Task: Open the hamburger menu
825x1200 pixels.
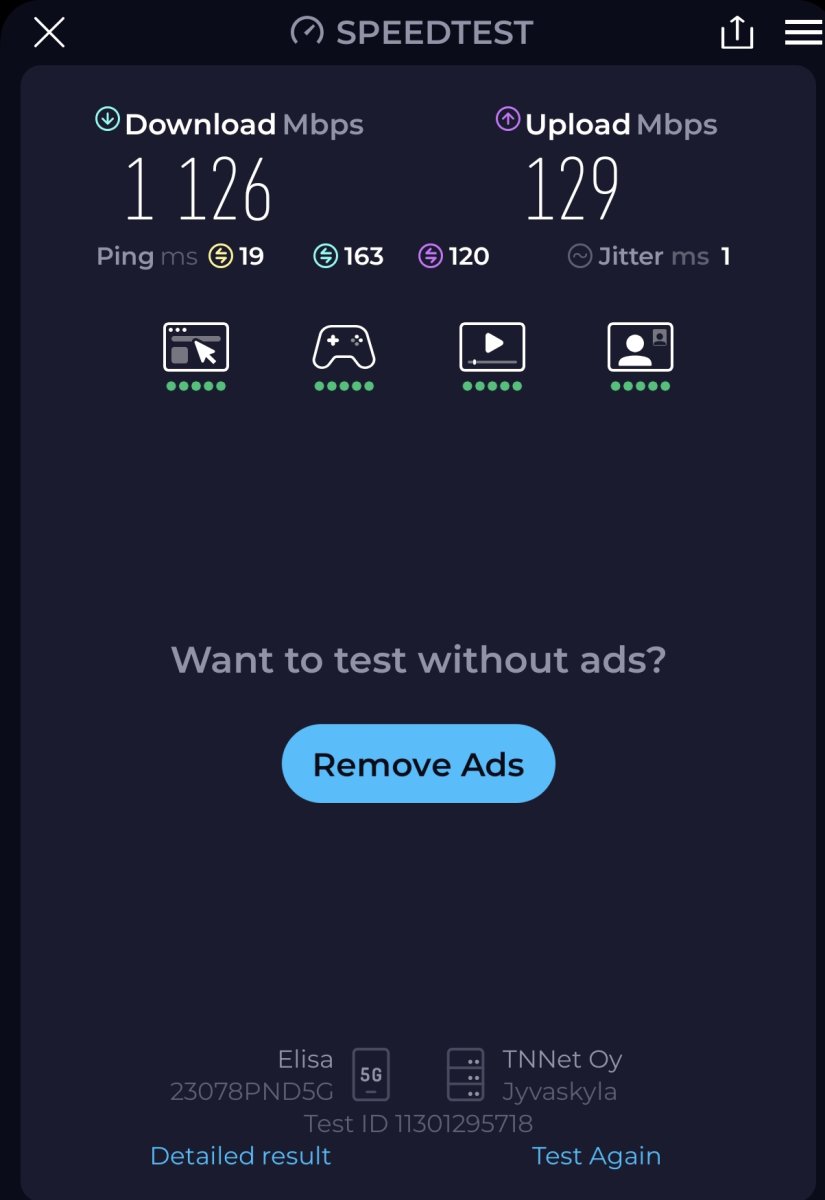Action: (x=803, y=33)
